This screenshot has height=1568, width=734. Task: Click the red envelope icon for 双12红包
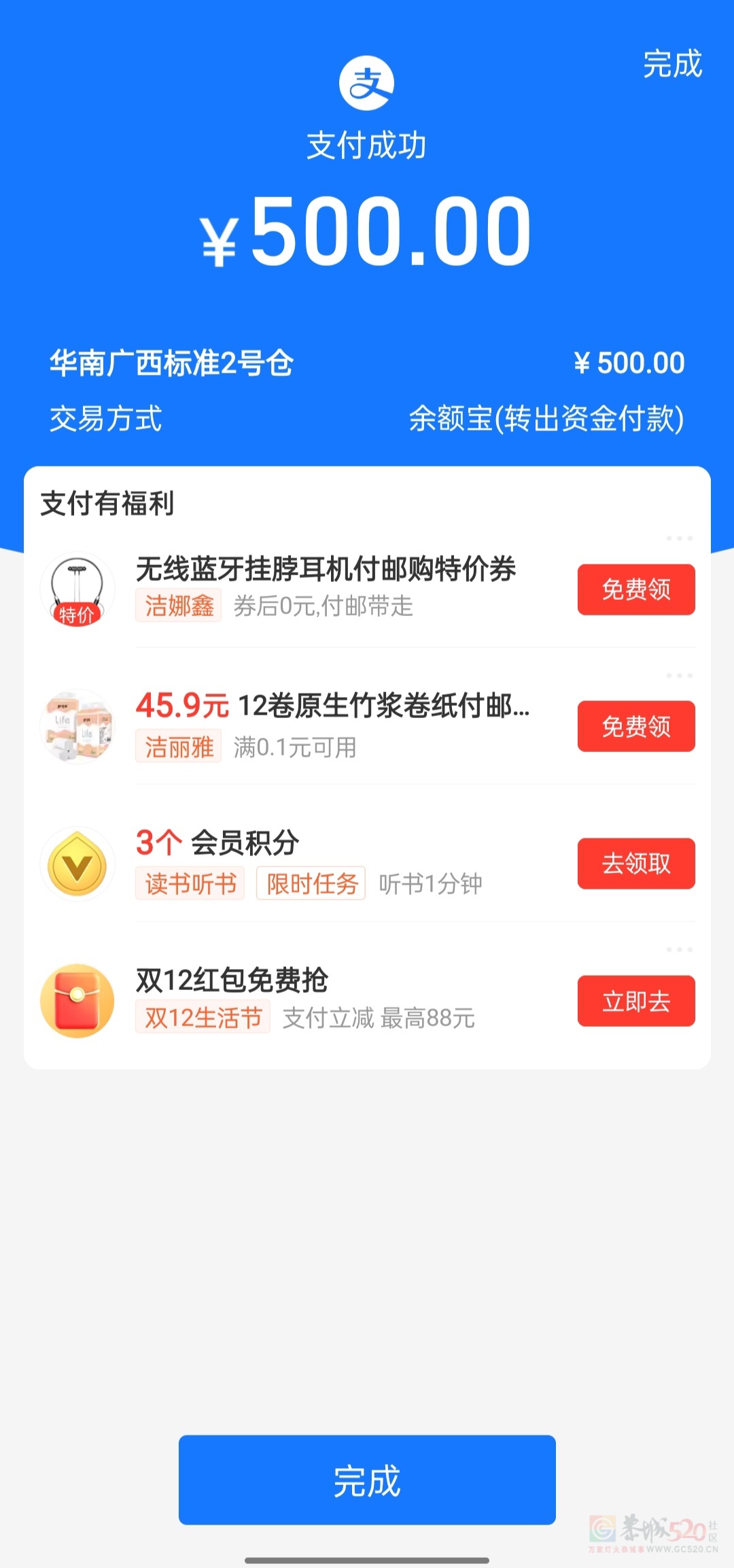coord(77,1000)
